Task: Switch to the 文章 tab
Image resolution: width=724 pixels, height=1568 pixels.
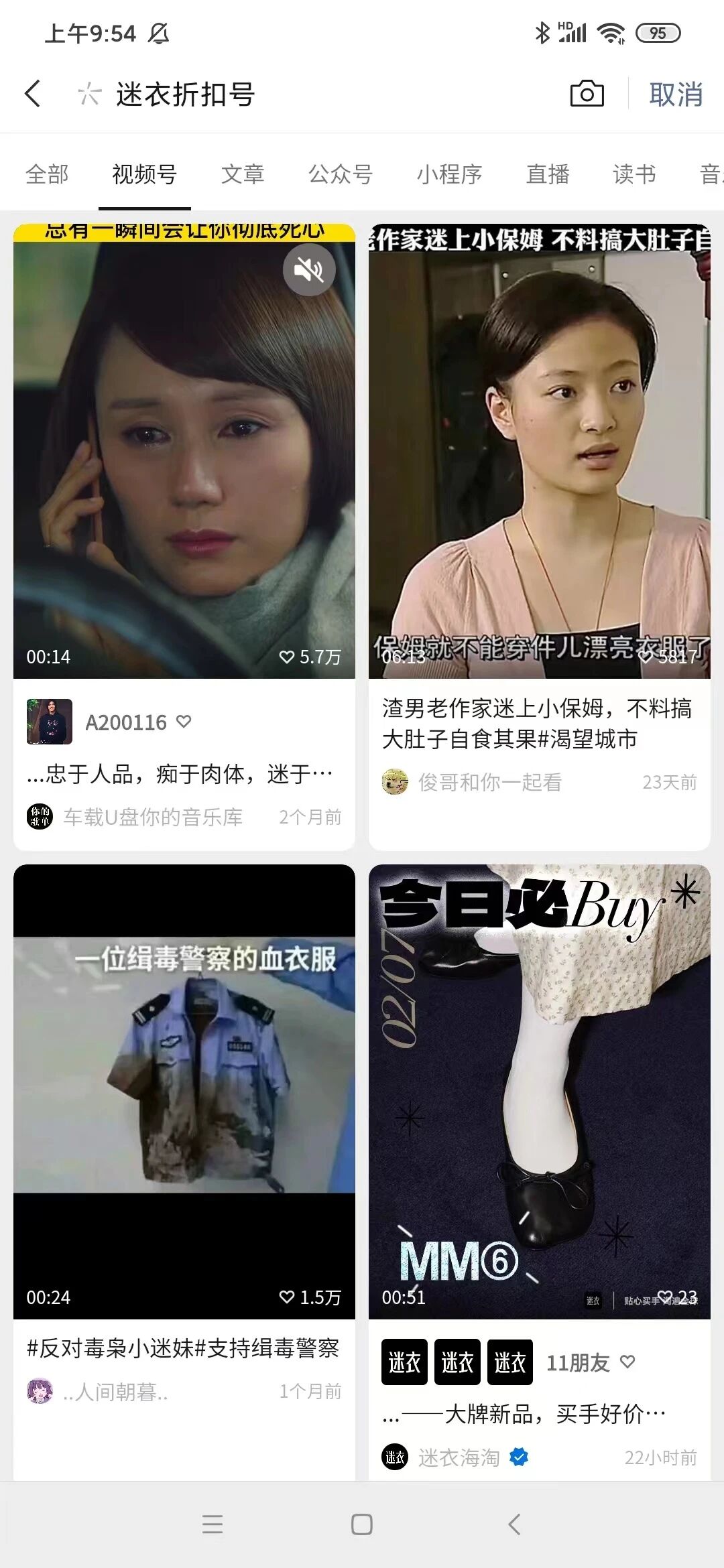Action: tap(243, 175)
